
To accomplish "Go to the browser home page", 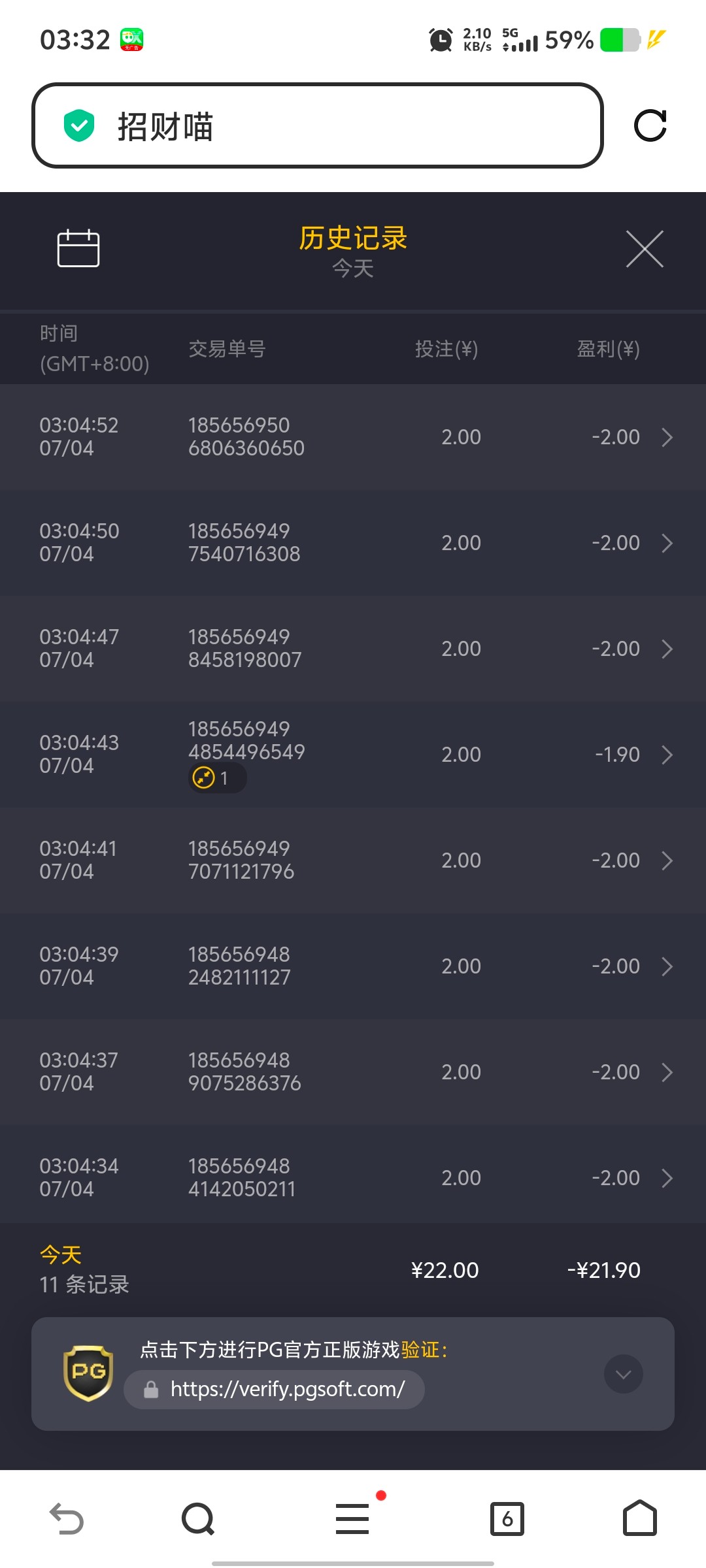I will click(x=640, y=1518).
